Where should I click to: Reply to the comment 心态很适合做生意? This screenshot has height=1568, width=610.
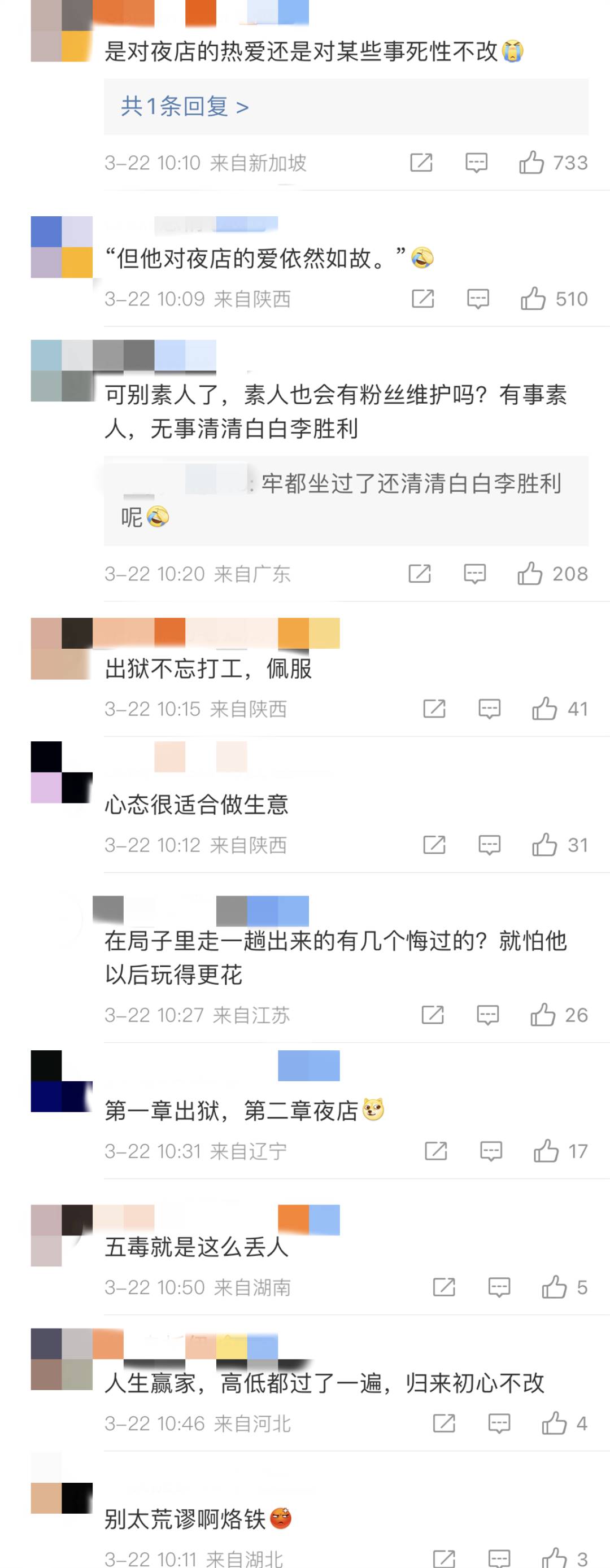[490, 845]
